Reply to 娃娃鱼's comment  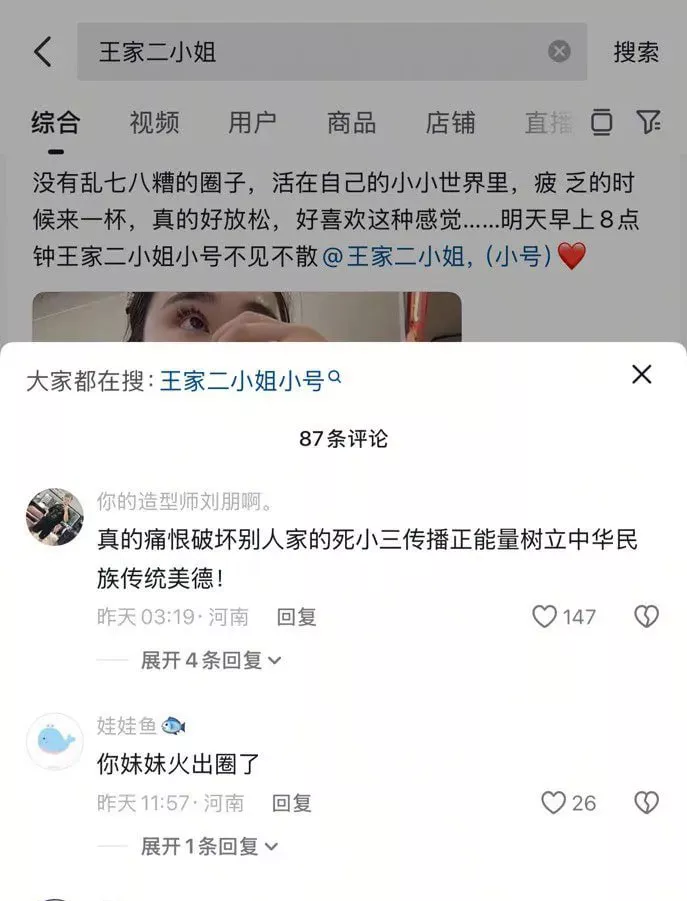point(292,802)
